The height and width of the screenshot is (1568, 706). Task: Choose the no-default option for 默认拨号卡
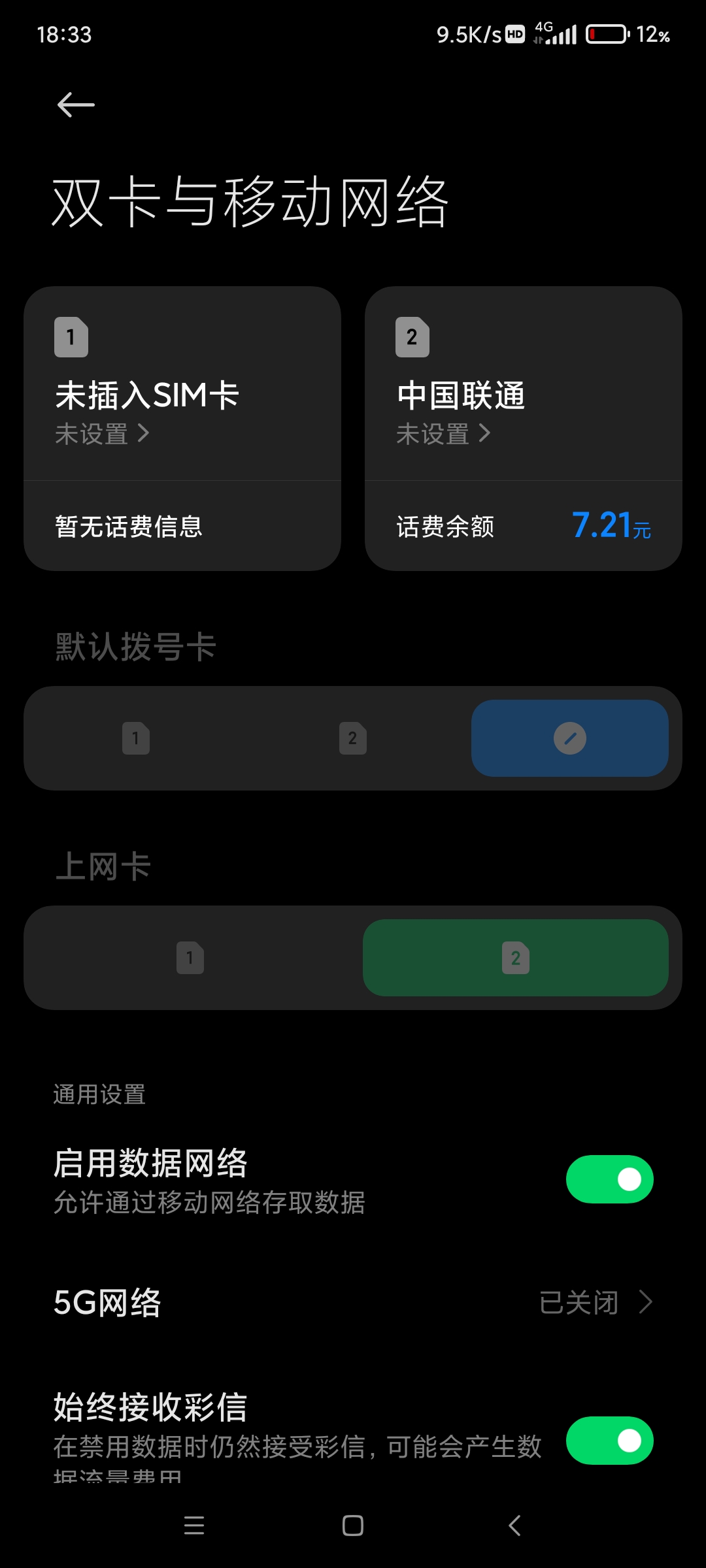[x=570, y=738]
